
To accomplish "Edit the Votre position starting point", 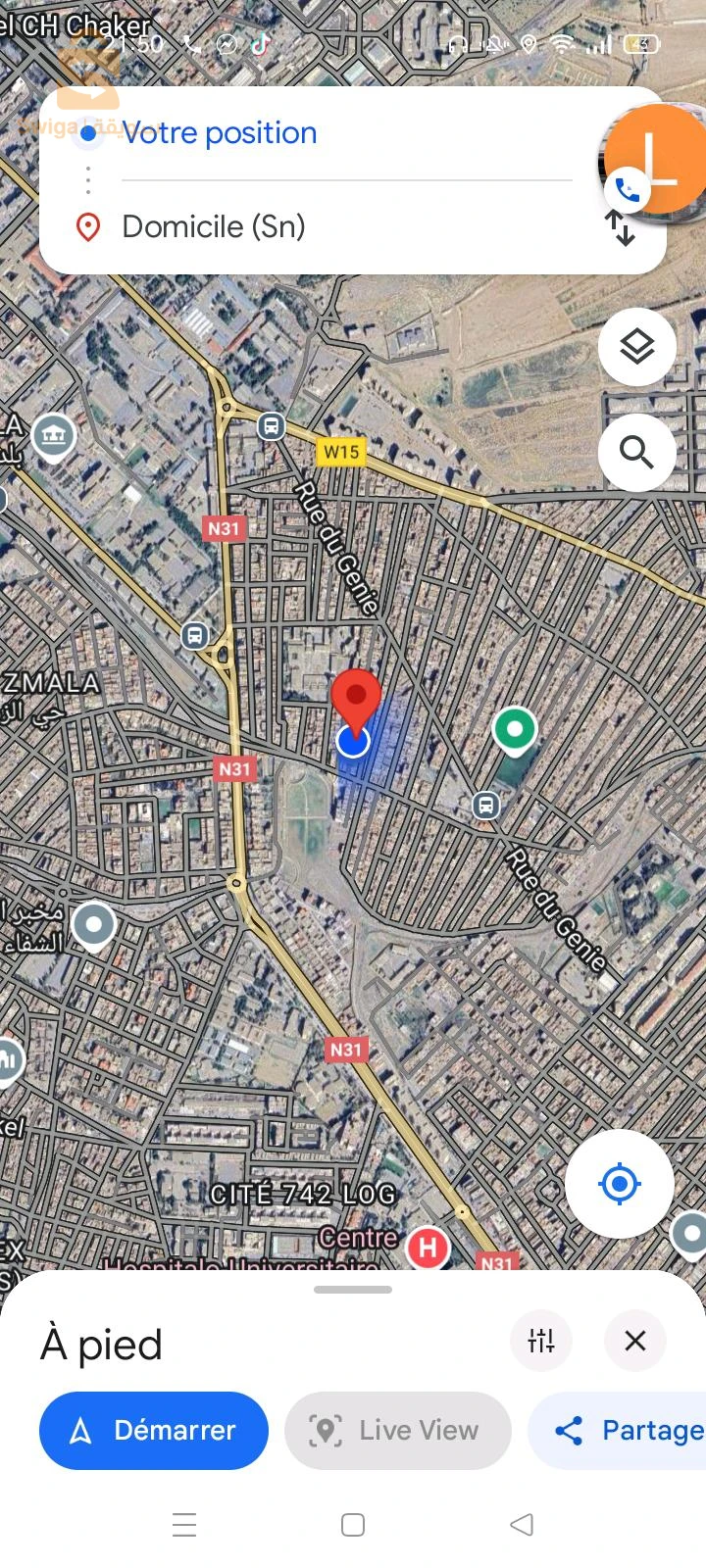I will point(294,133).
